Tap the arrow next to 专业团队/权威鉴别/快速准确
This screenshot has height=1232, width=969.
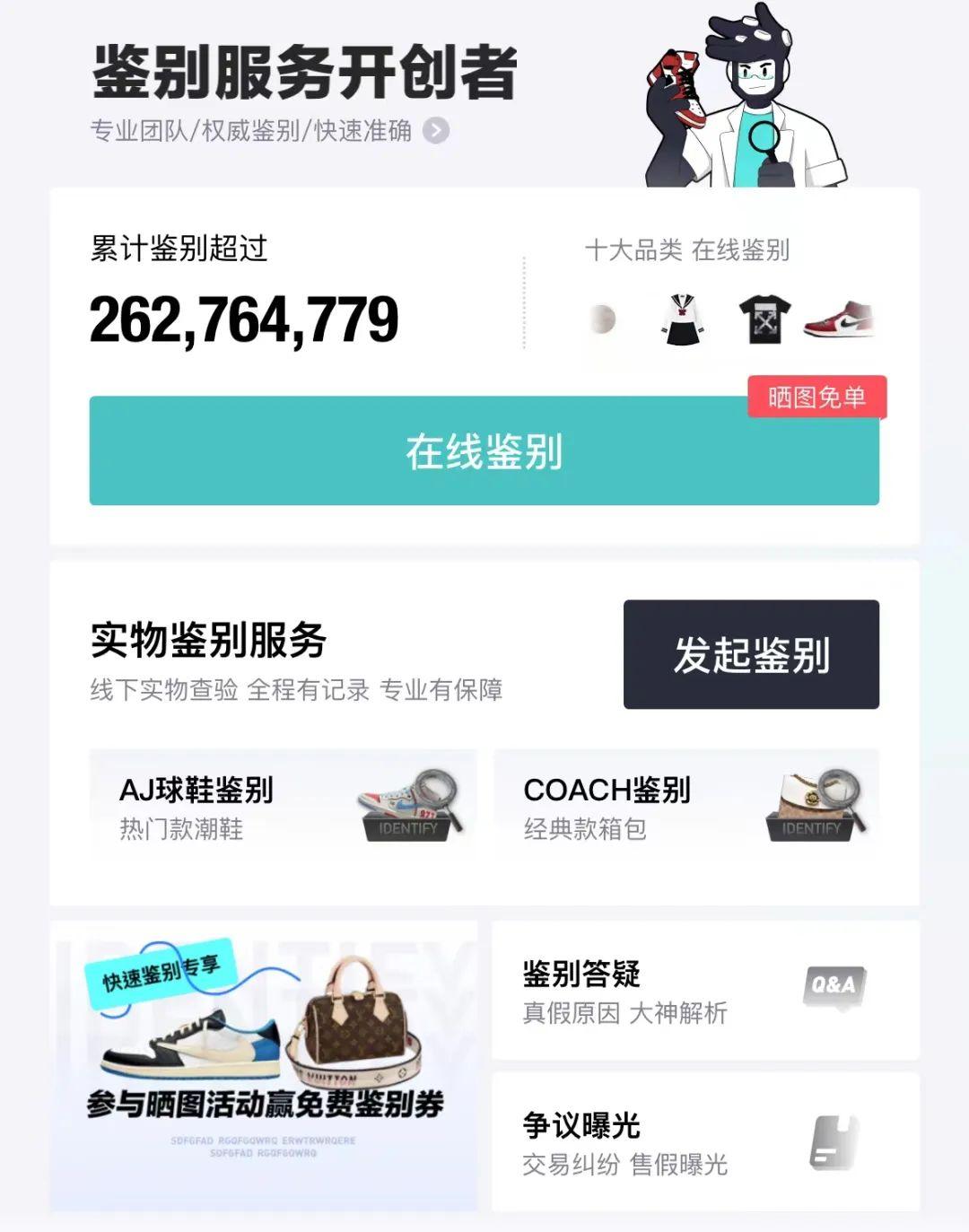tap(436, 131)
